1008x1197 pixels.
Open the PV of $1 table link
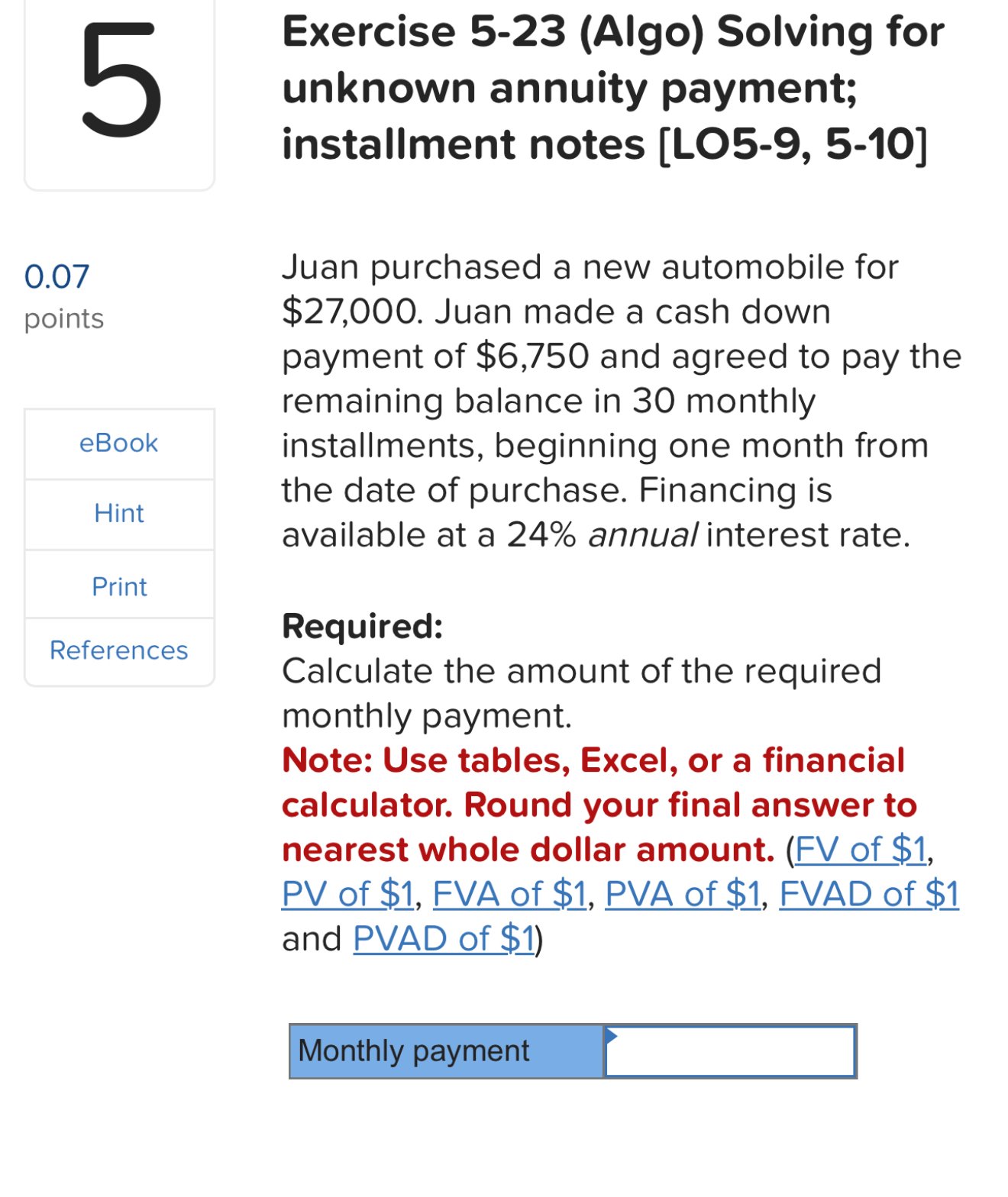[x=347, y=894]
